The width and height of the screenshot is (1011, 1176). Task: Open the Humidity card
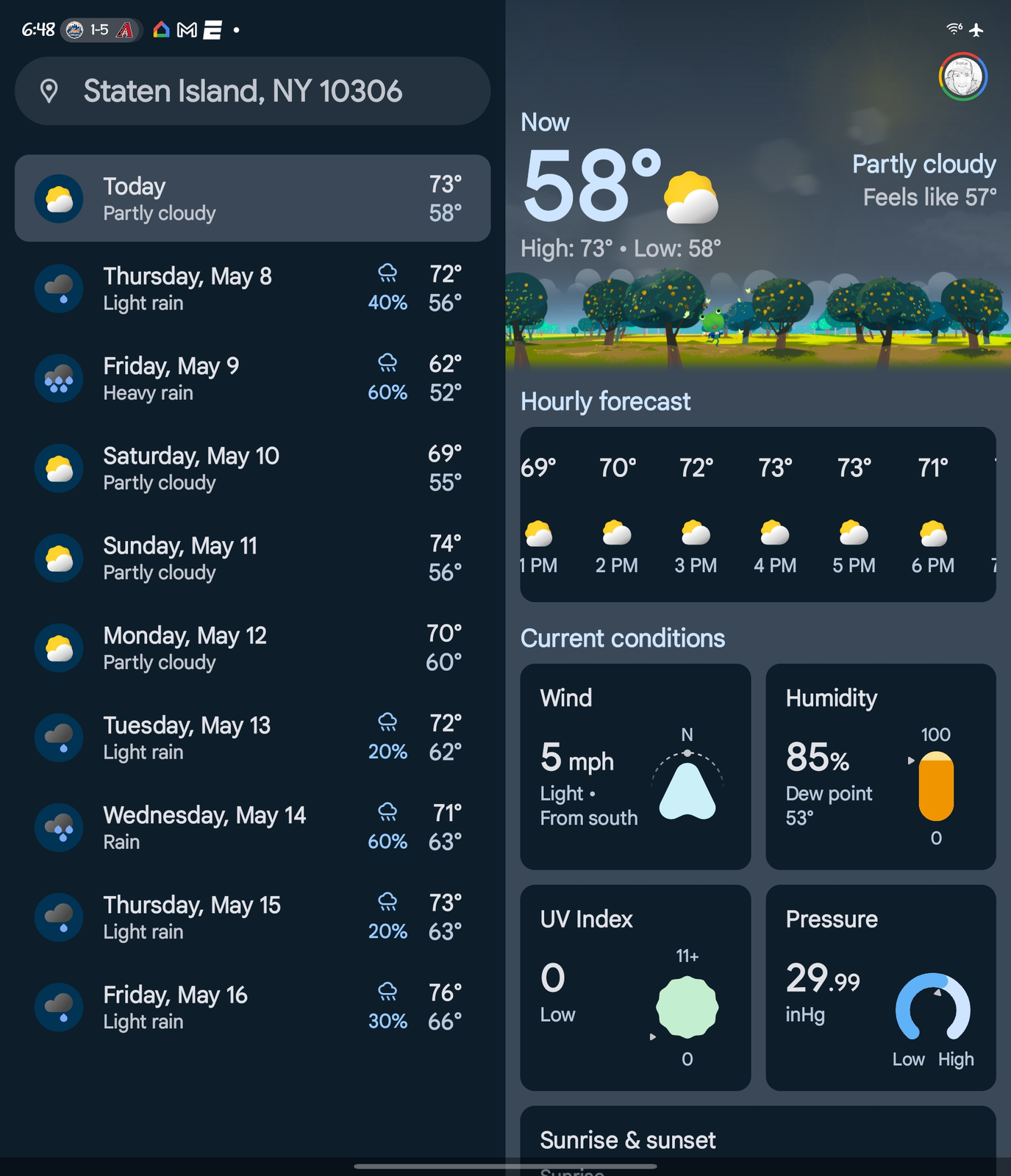880,767
